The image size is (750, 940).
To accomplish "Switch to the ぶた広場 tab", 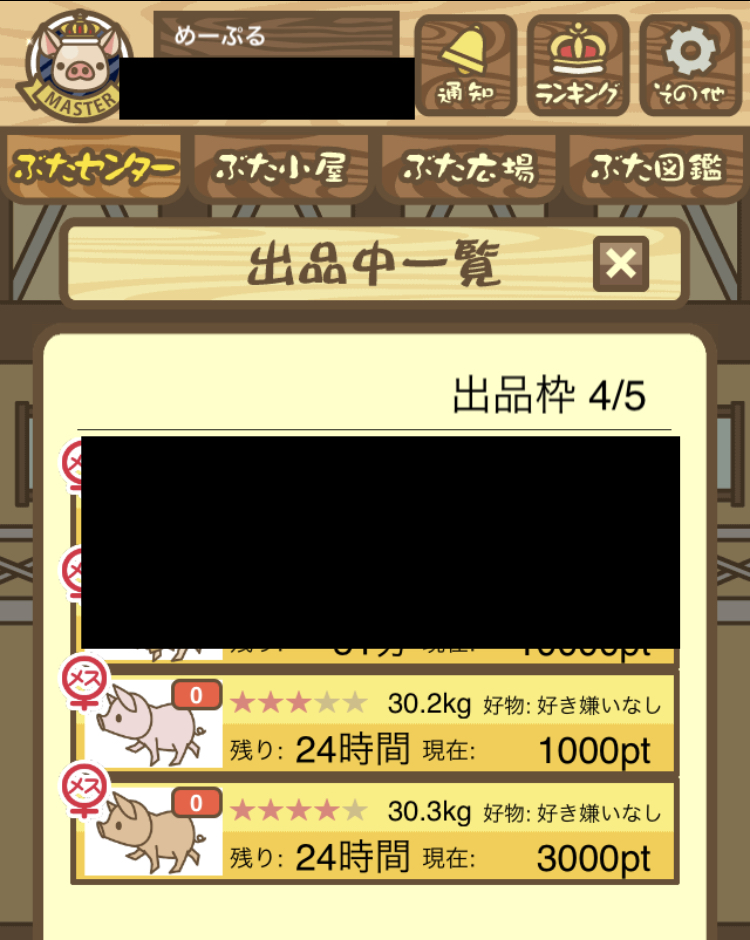I will [x=468, y=168].
